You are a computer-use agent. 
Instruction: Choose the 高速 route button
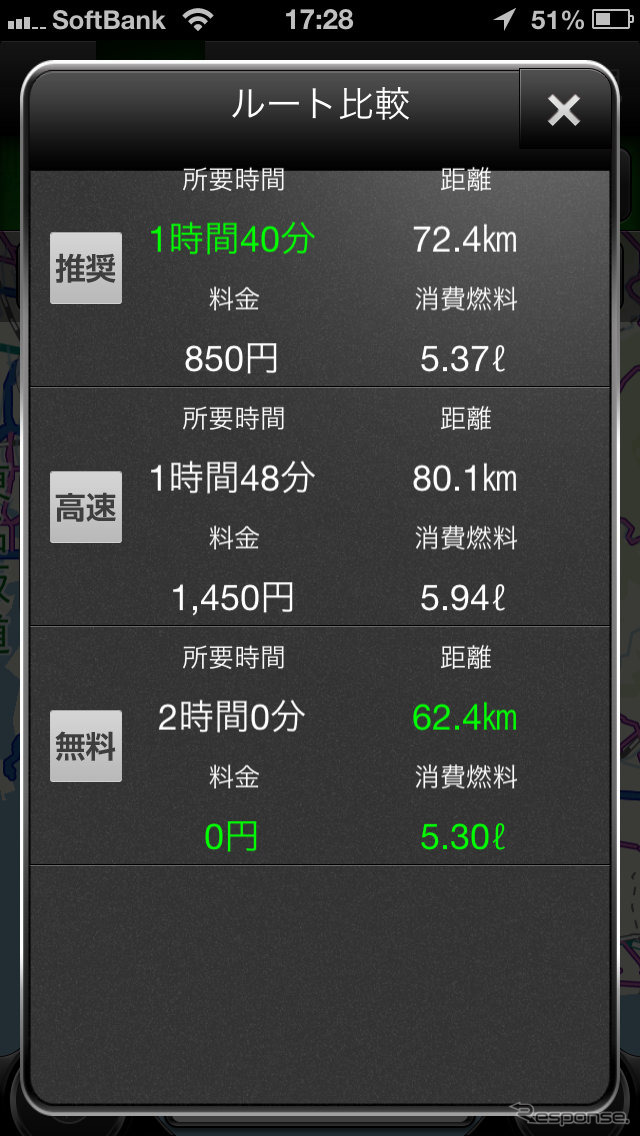pos(86,507)
